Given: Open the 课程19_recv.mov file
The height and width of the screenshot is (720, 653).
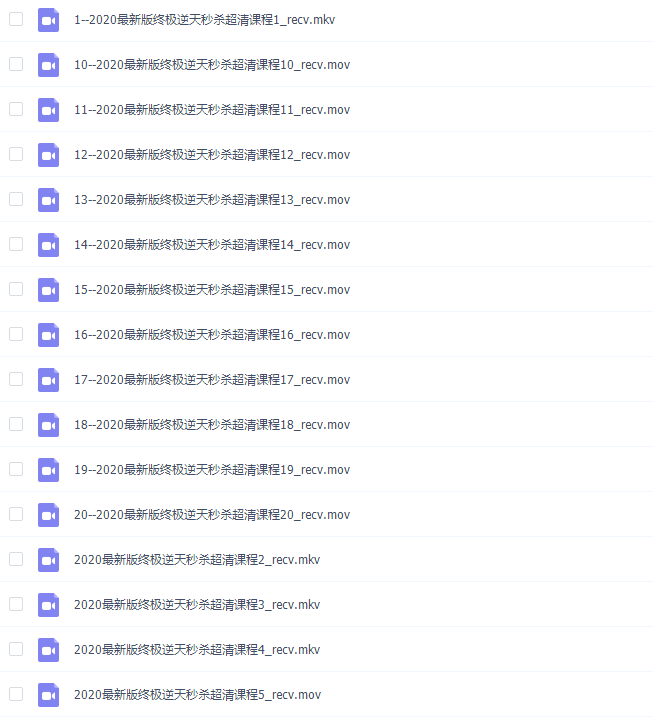Looking at the screenshot, I should tap(211, 470).
